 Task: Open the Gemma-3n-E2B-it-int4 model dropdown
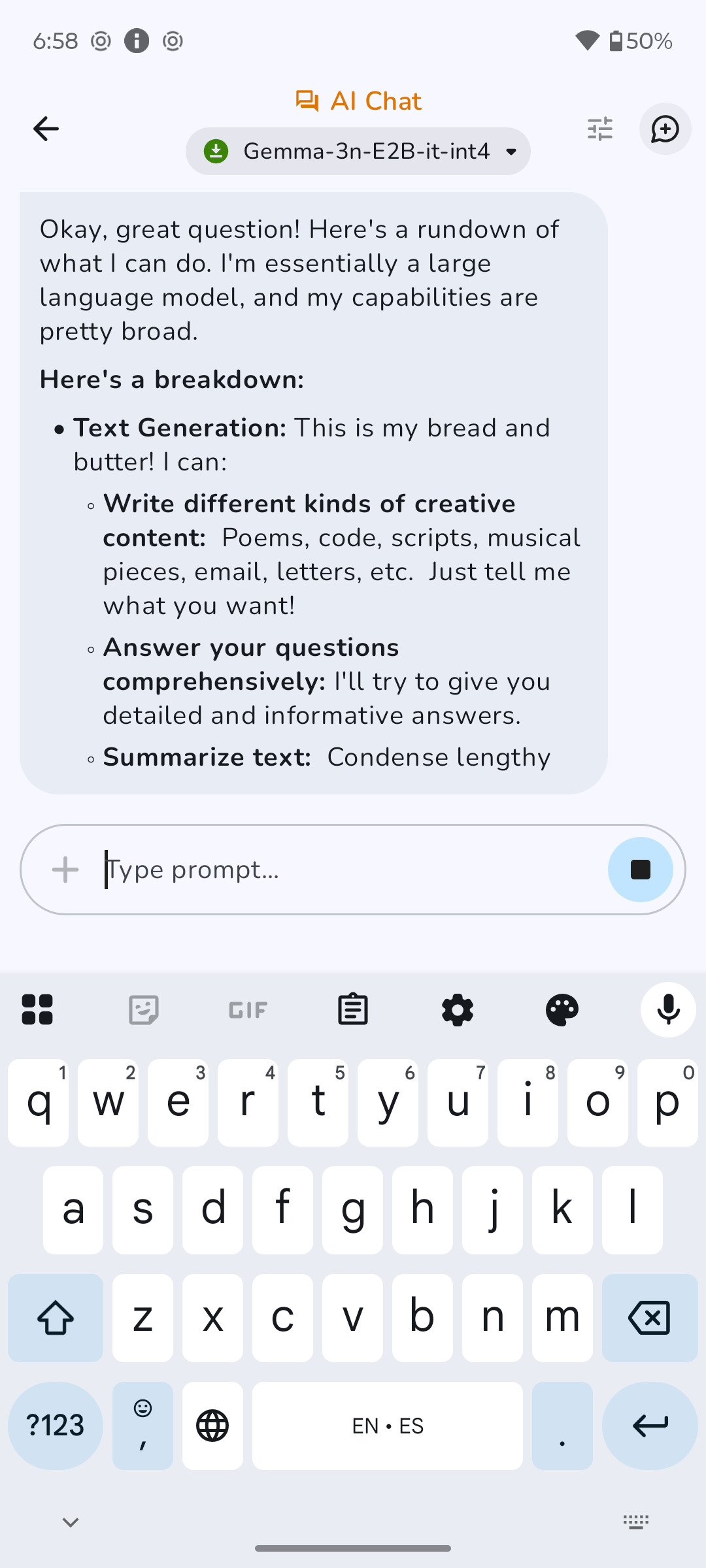[x=358, y=152]
